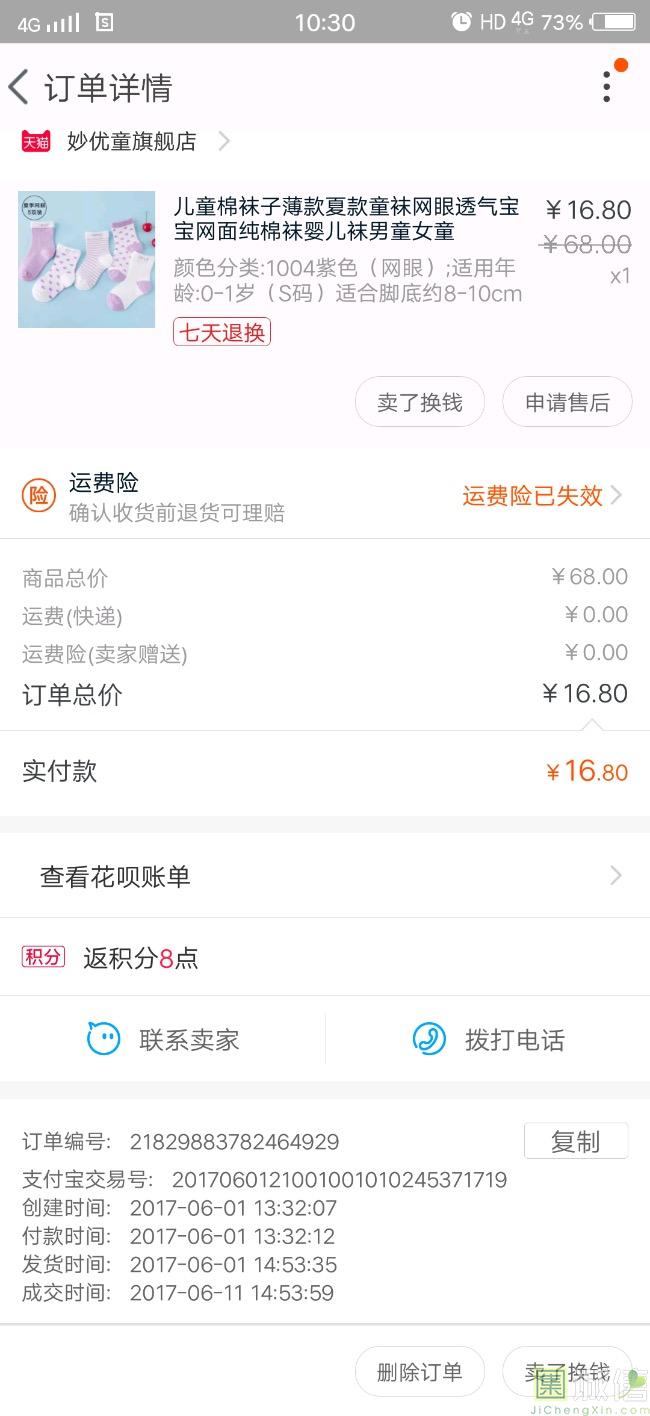
Task: Copy the order number with 复制
Action: 576,1141
